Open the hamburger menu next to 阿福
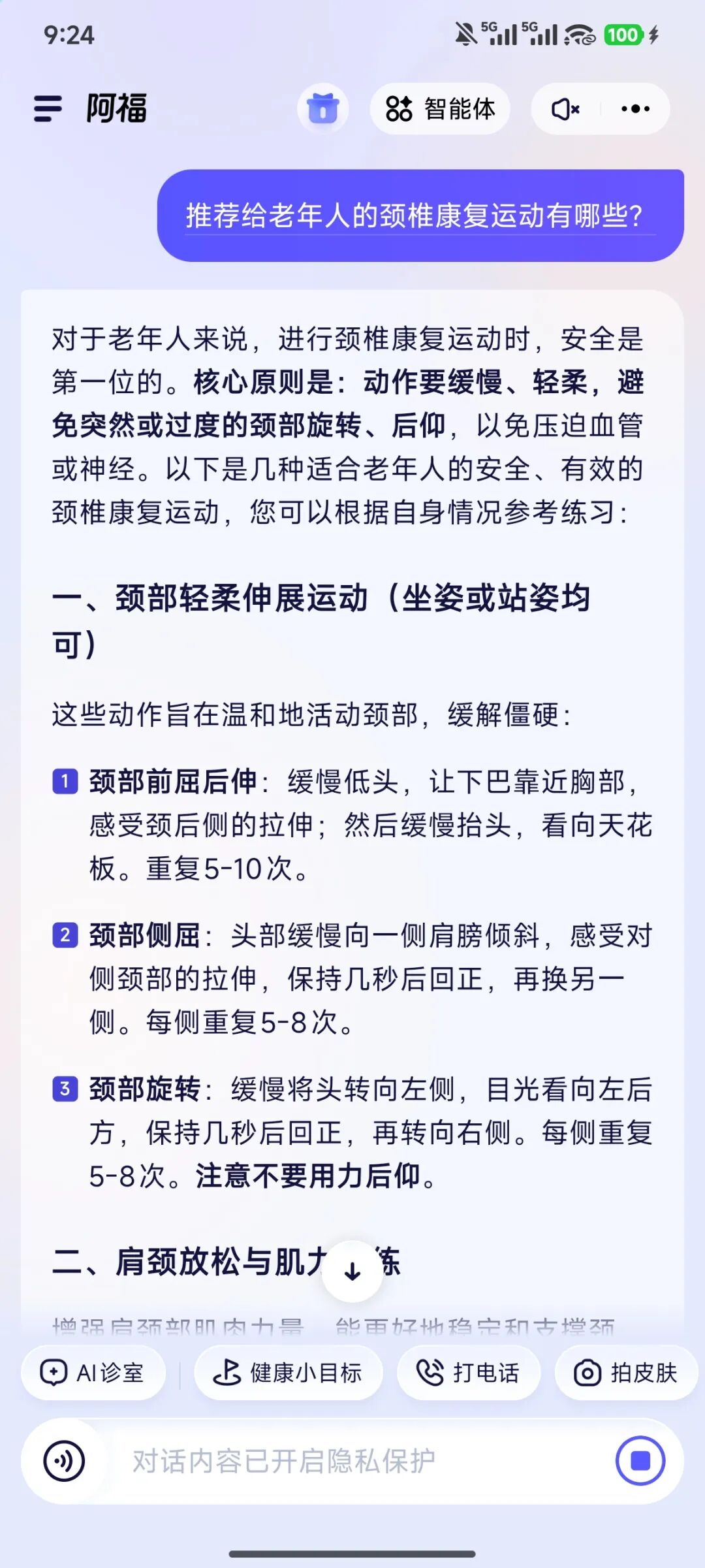This screenshot has width=705, height=1568. tap(46, 110)
